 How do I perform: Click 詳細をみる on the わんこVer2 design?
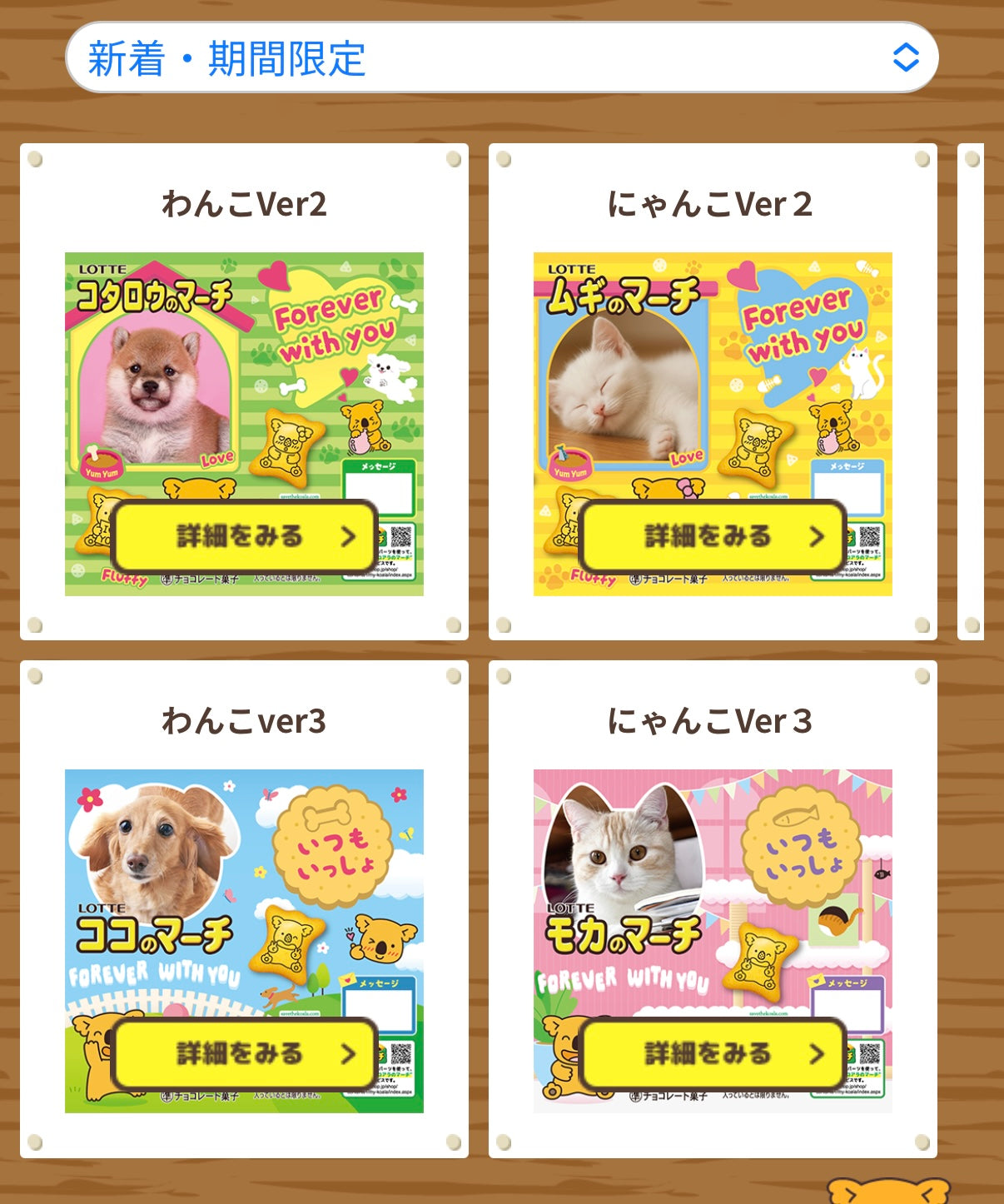pos(241,536)
